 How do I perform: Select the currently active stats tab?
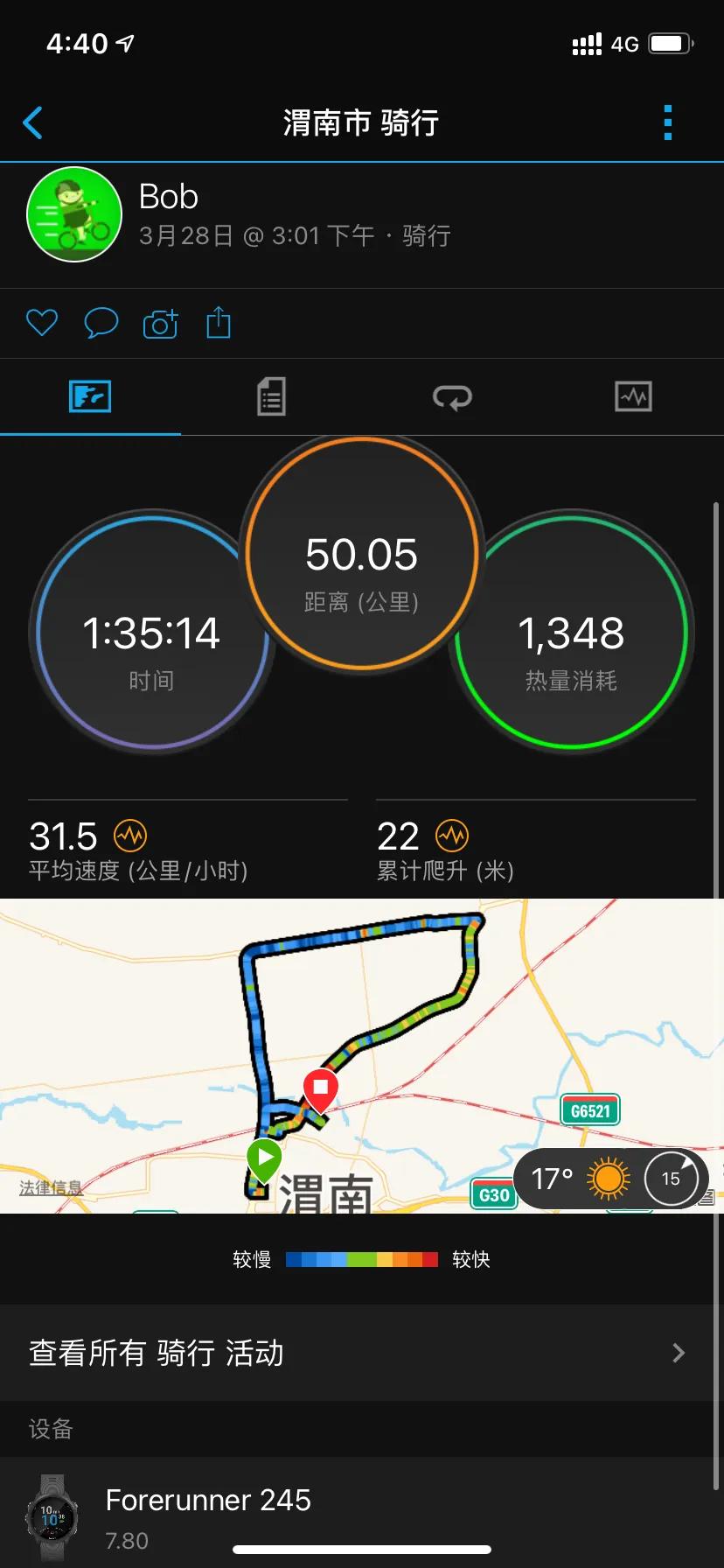90,396
